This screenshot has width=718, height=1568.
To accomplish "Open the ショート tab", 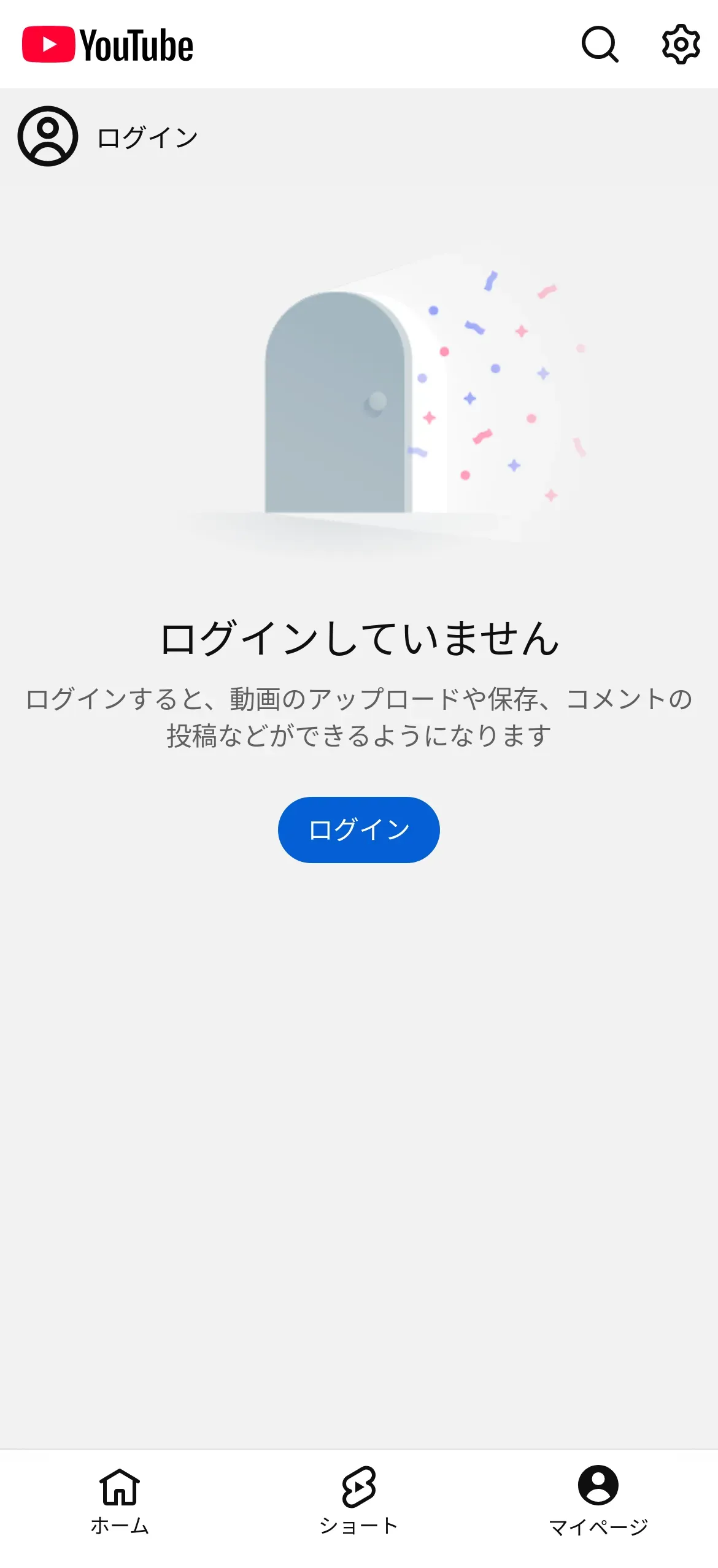I will [x=358, y=1499].
